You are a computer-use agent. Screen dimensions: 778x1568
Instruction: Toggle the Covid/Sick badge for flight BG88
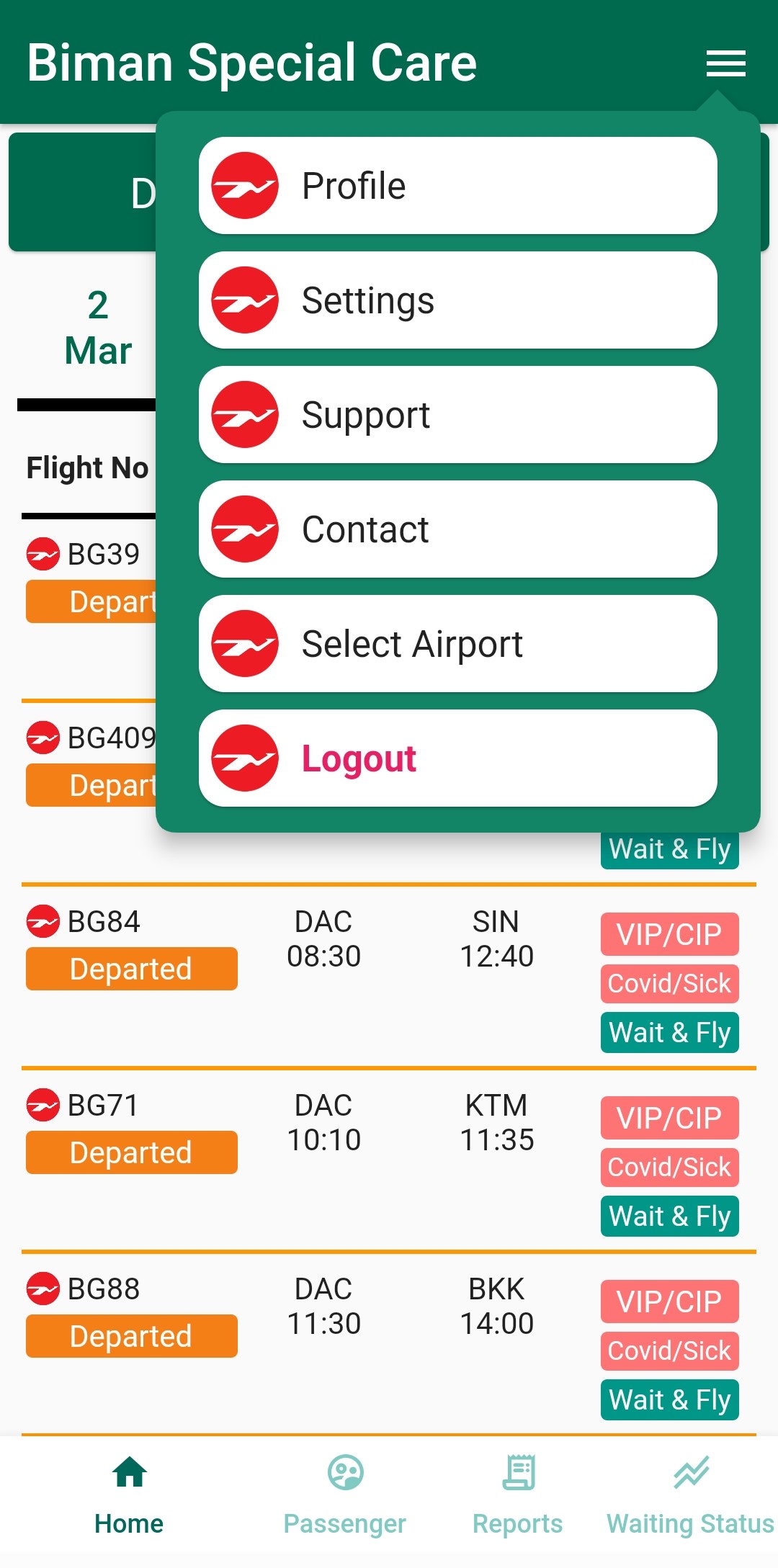pyautogui.click(x=669, y=1351)
